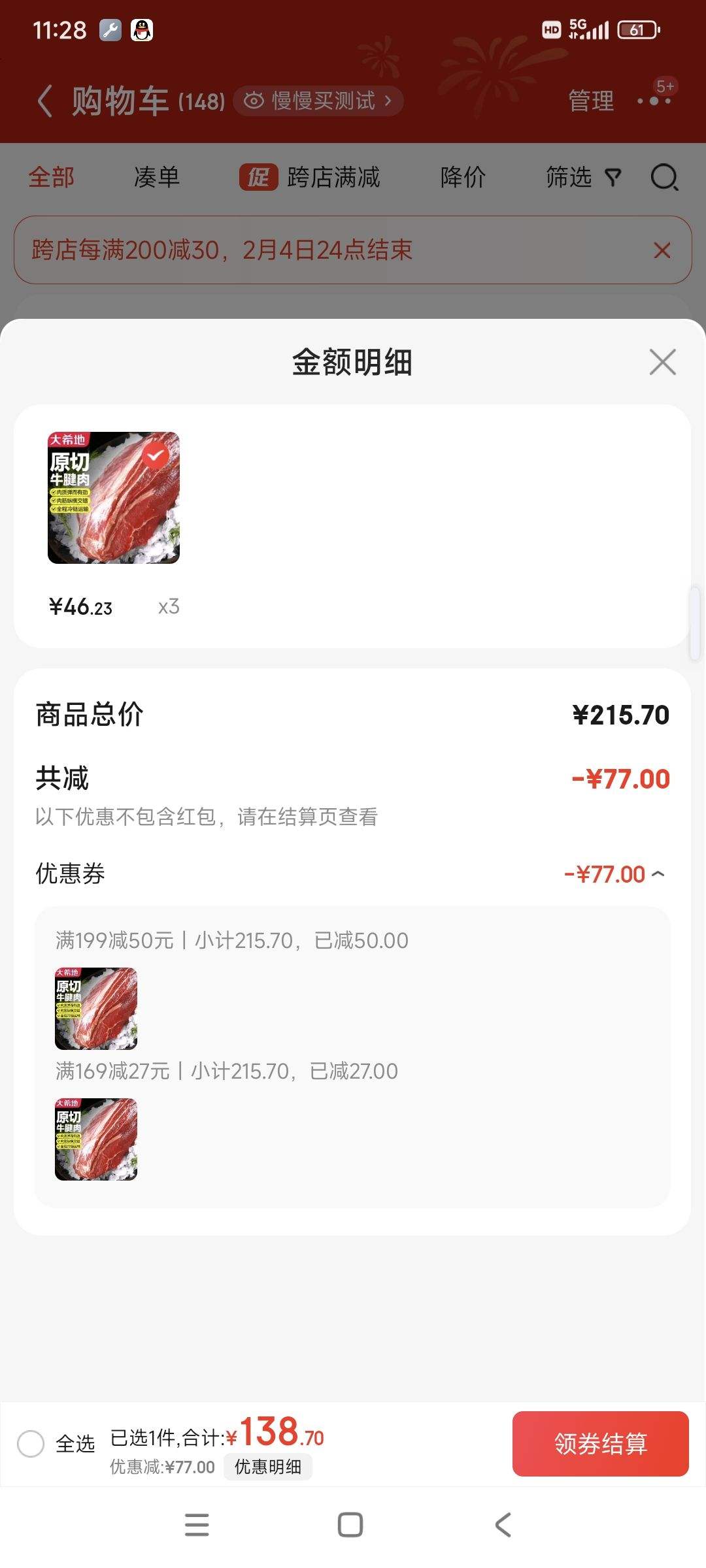Viewport: 706px width, 1568px height.
Task: Expand the 慢慢买测试 chevron
Action: tap(388, 101)
